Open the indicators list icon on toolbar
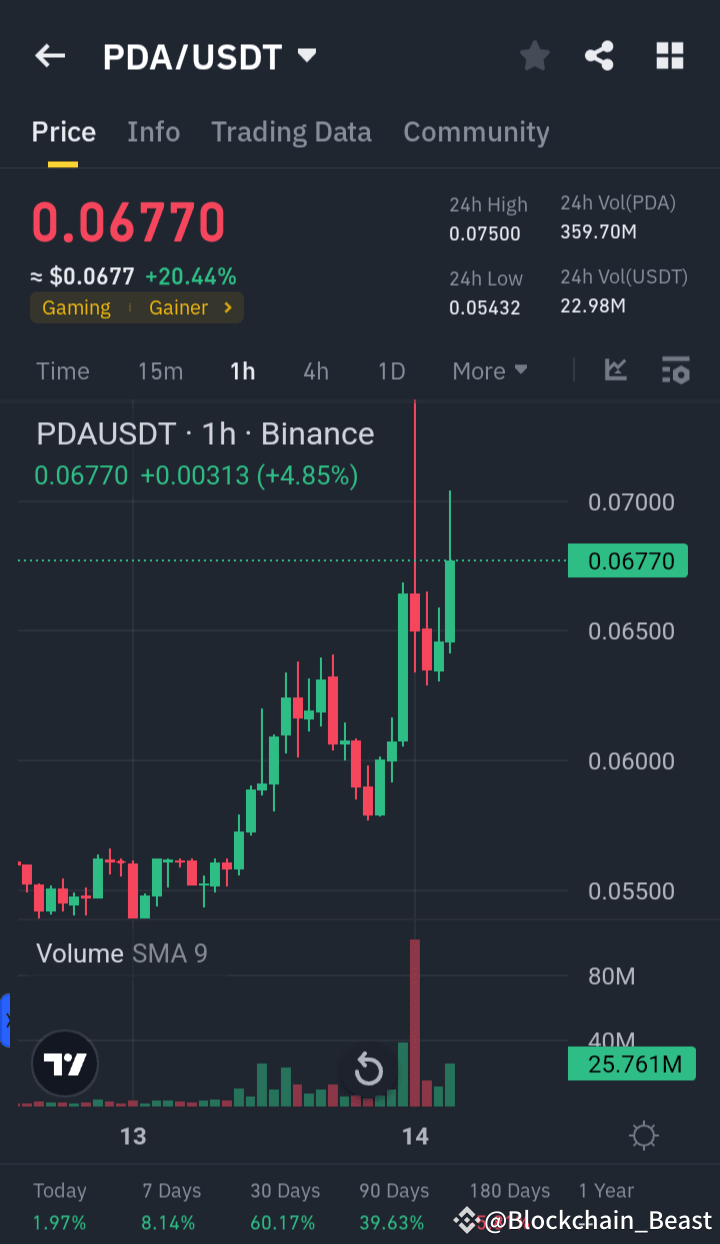 [675, 370]
